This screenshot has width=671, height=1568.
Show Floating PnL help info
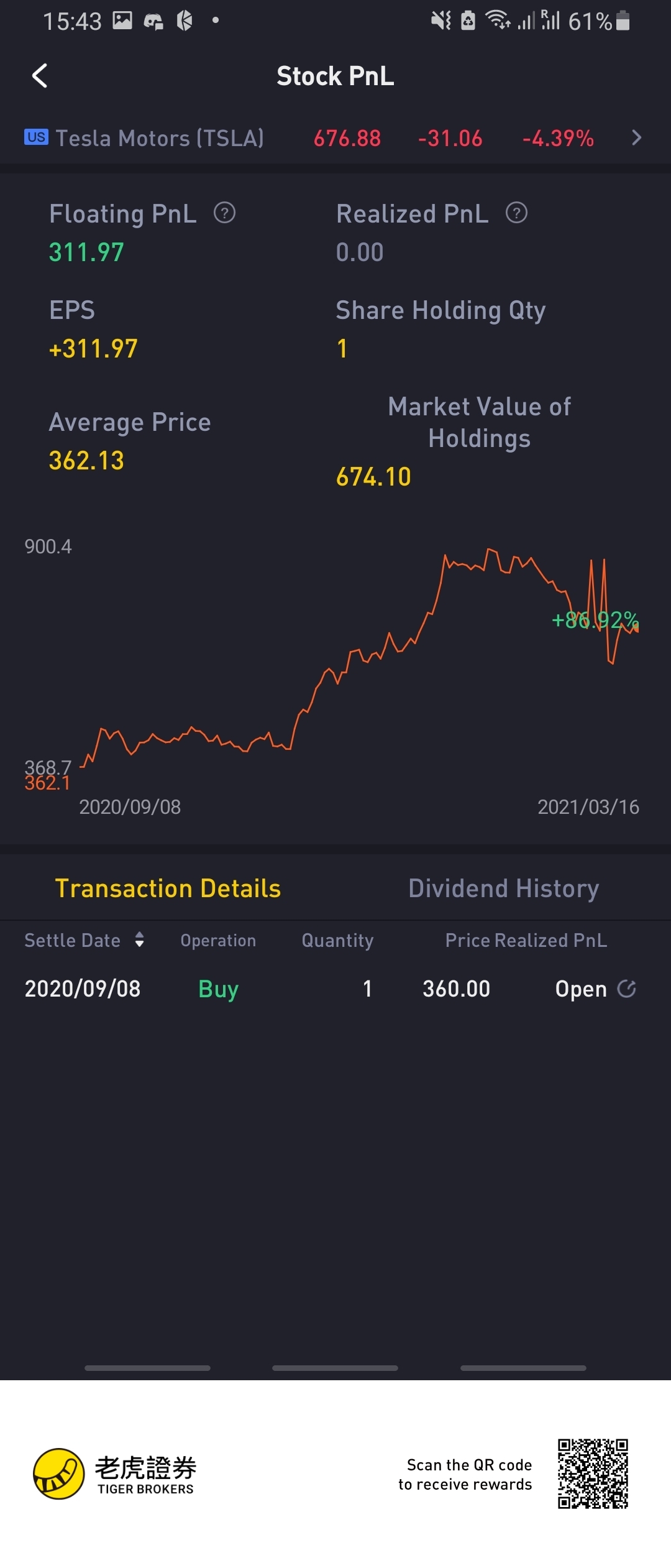point(224,213)
